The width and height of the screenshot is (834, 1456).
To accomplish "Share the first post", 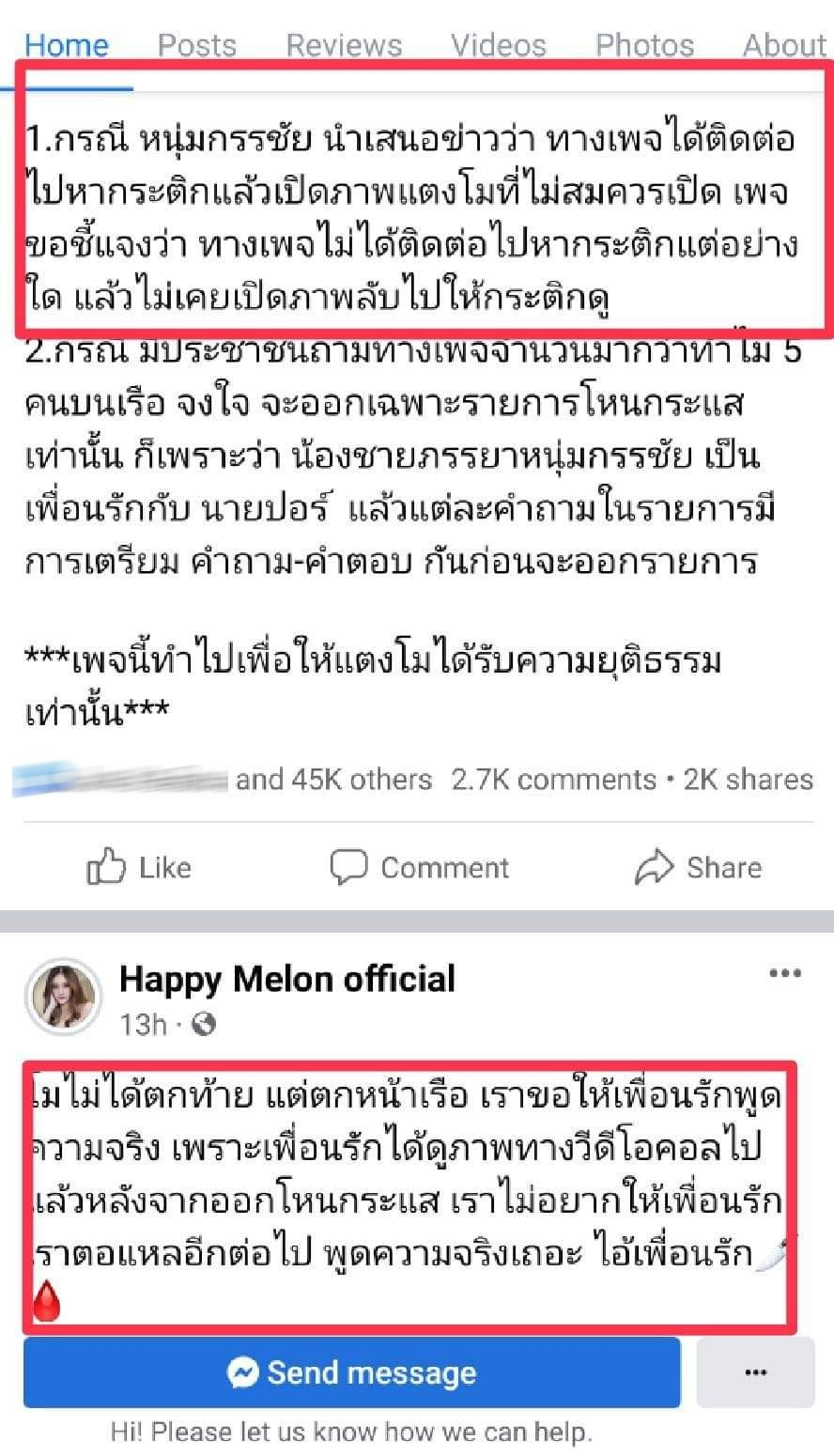I will click(698, 867).
